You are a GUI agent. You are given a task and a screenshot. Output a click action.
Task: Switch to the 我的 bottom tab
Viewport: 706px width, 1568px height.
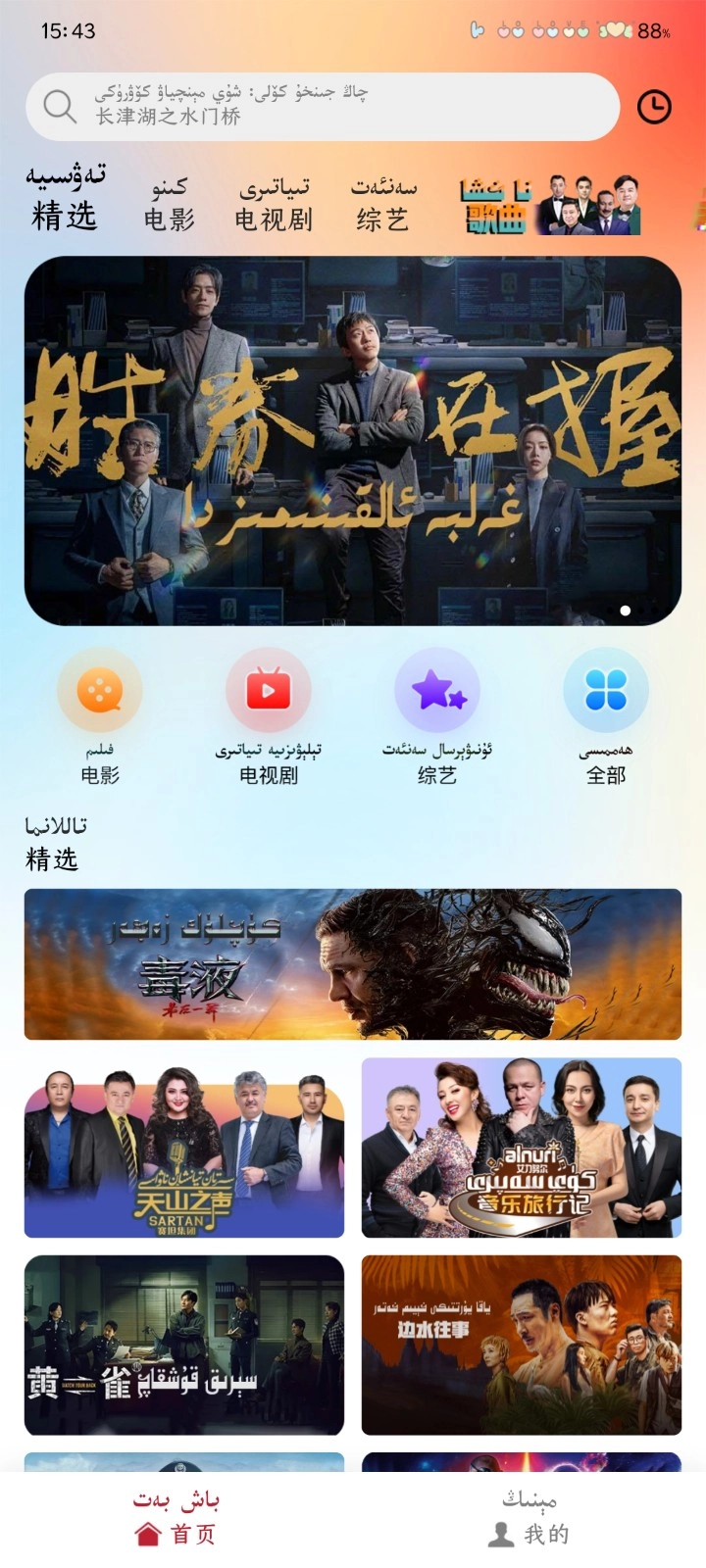[529, 1518]
